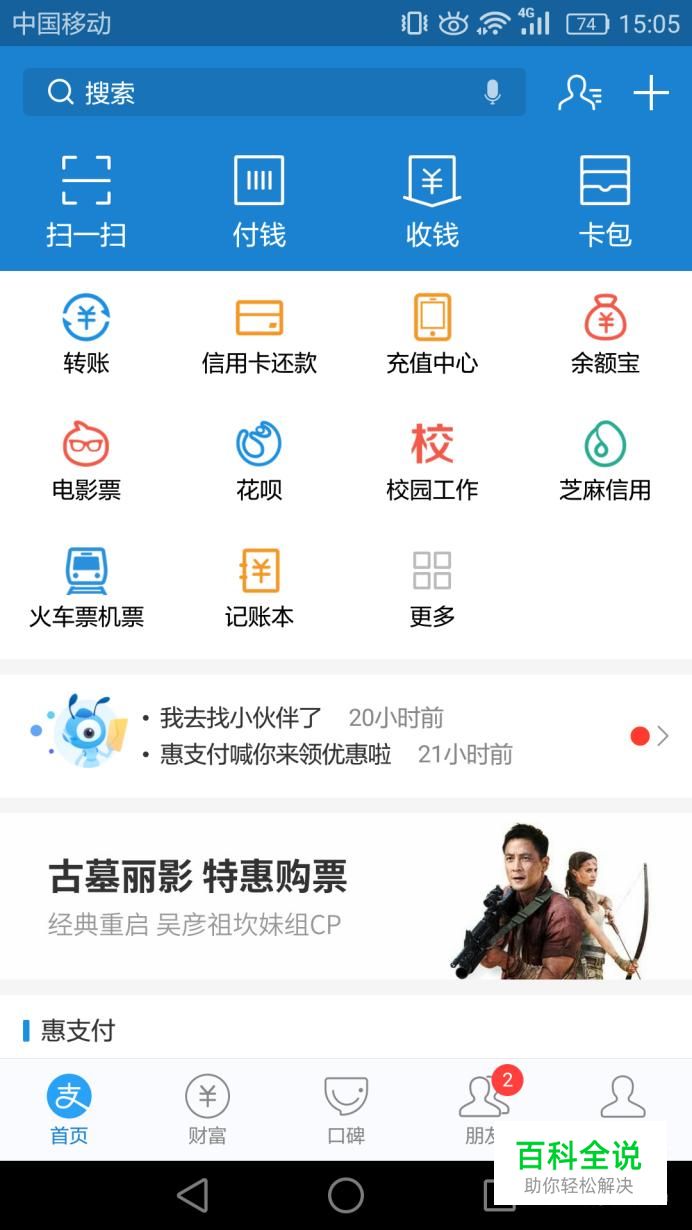The image size is (692, 1230).
Task: Open 余额宝
Action: point(605,334)
